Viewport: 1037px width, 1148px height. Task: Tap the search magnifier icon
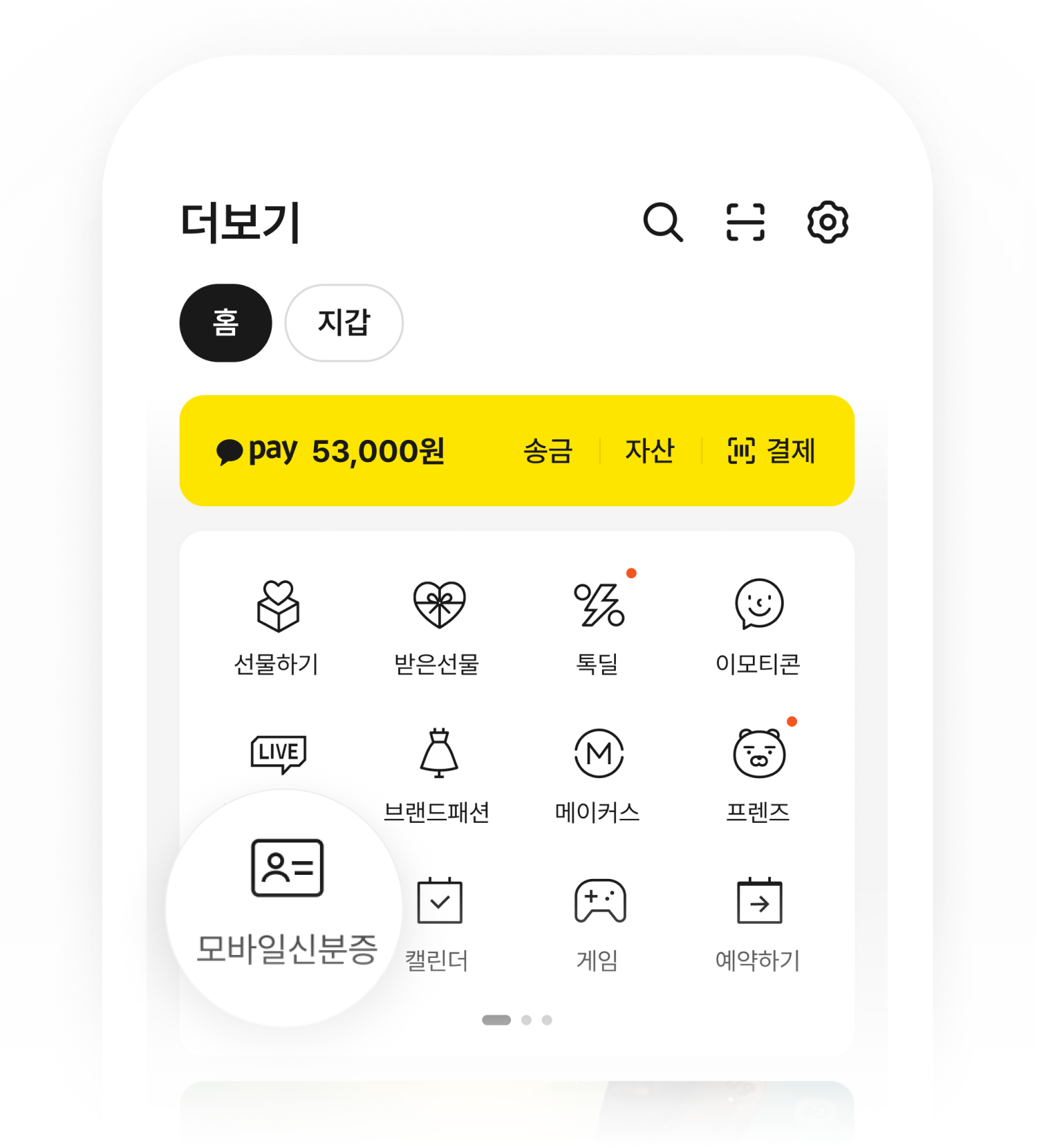click(x=664, y=223)
